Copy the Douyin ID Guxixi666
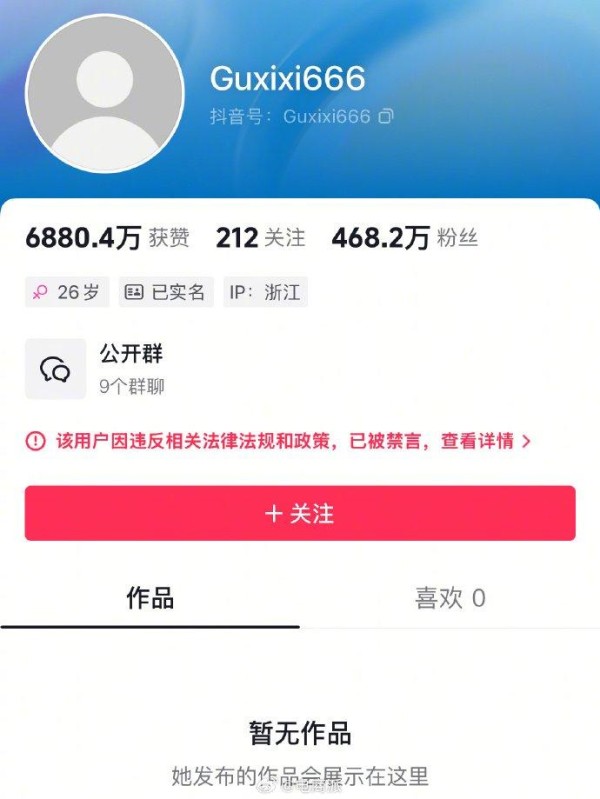The width and height of the screenshot is (600, 799). tap(386, 117)
